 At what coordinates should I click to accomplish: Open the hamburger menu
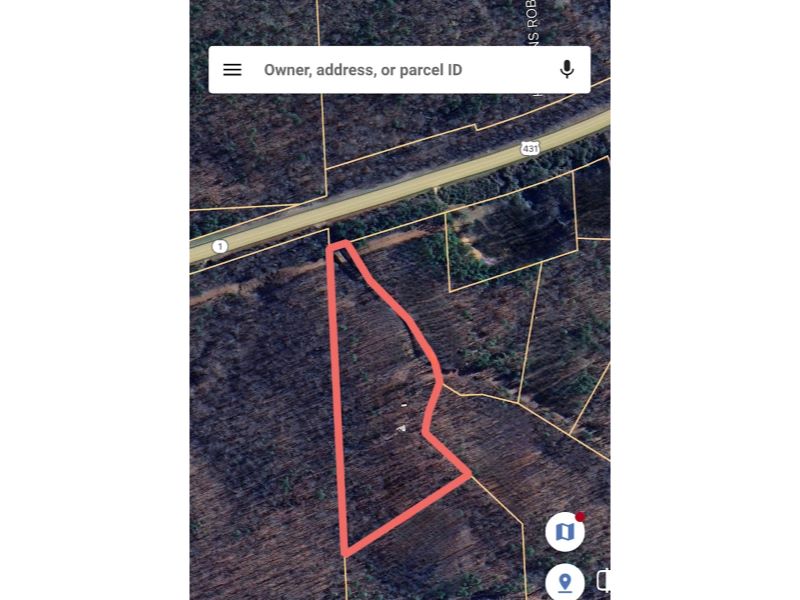pyautogui.click(x=232, y=70)
